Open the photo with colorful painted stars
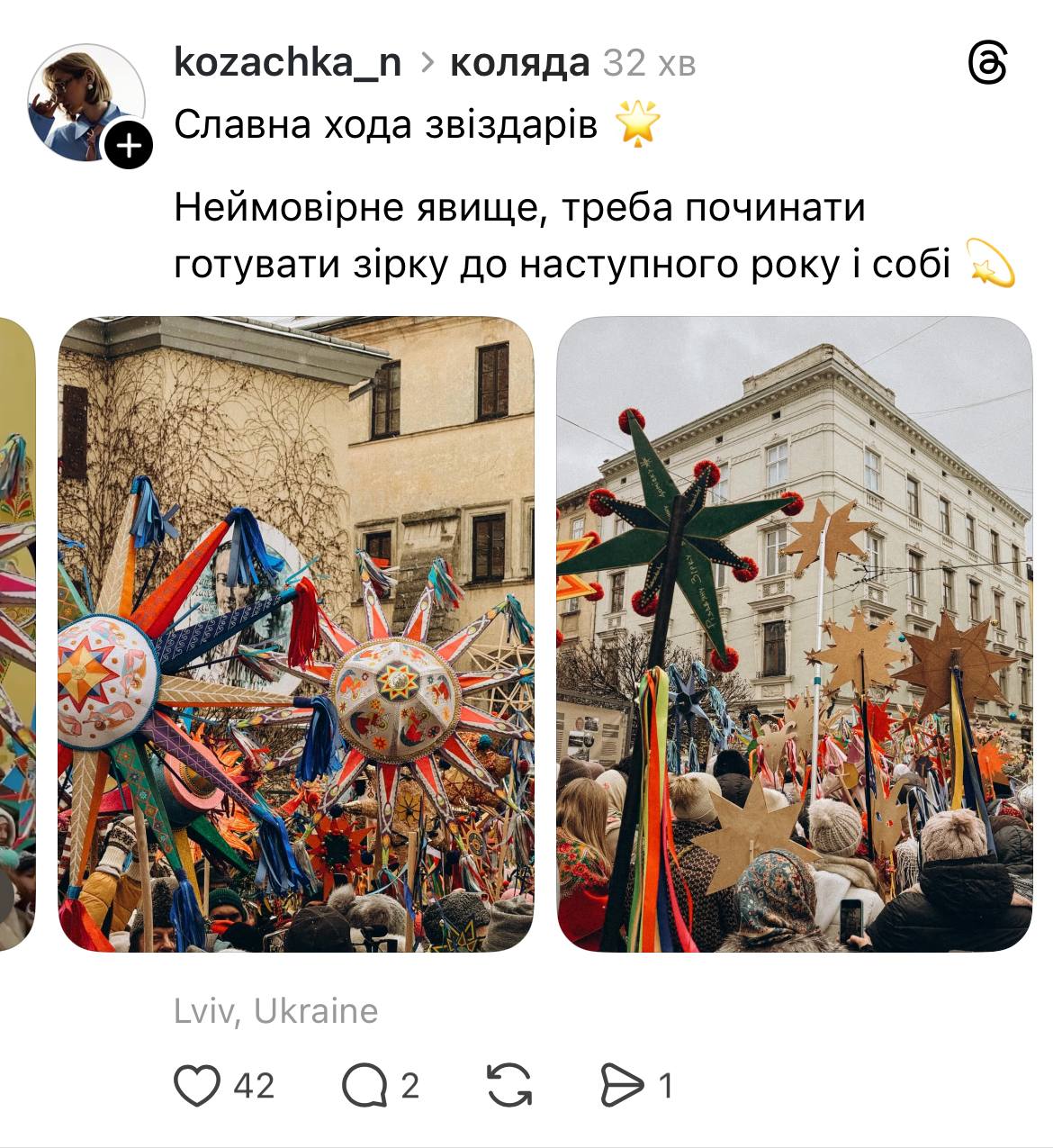The image size is (1053, 1148). [296, 634]
